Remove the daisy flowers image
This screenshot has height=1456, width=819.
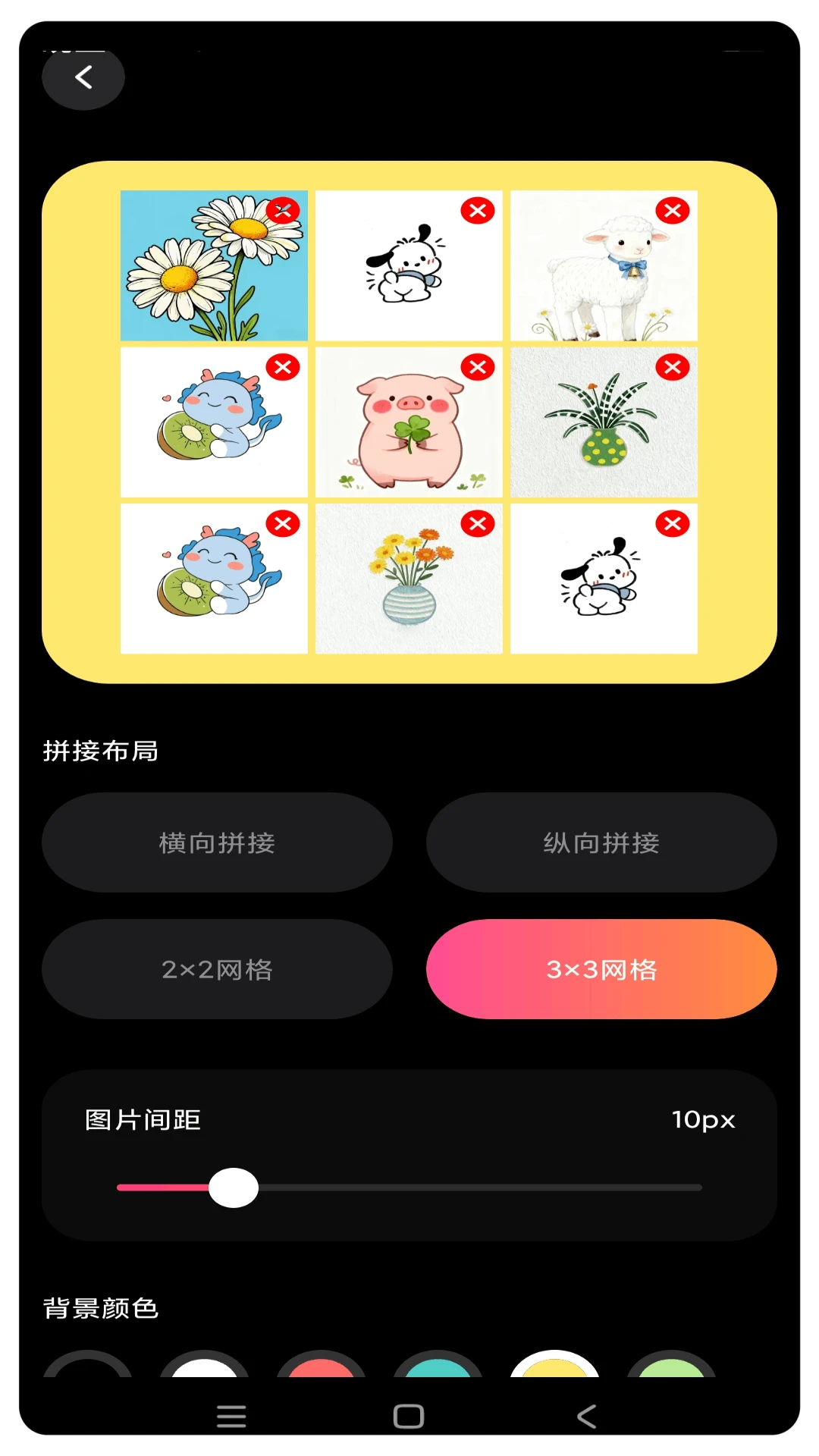283,211
